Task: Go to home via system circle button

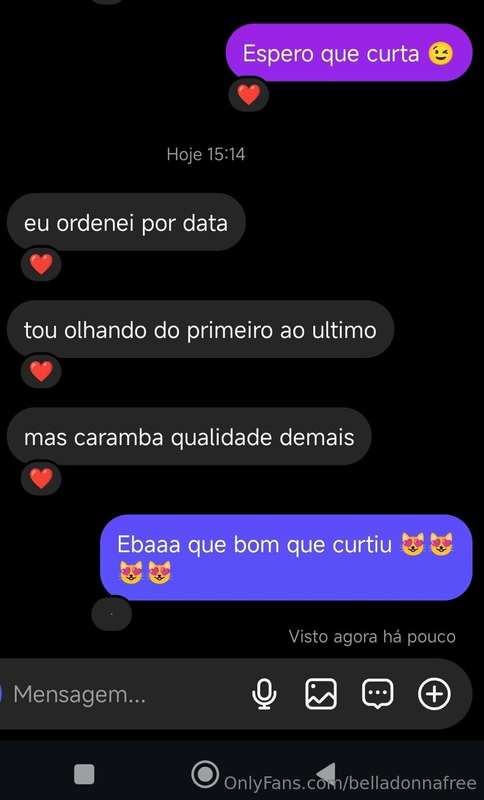Action: (x=205, y=774)
